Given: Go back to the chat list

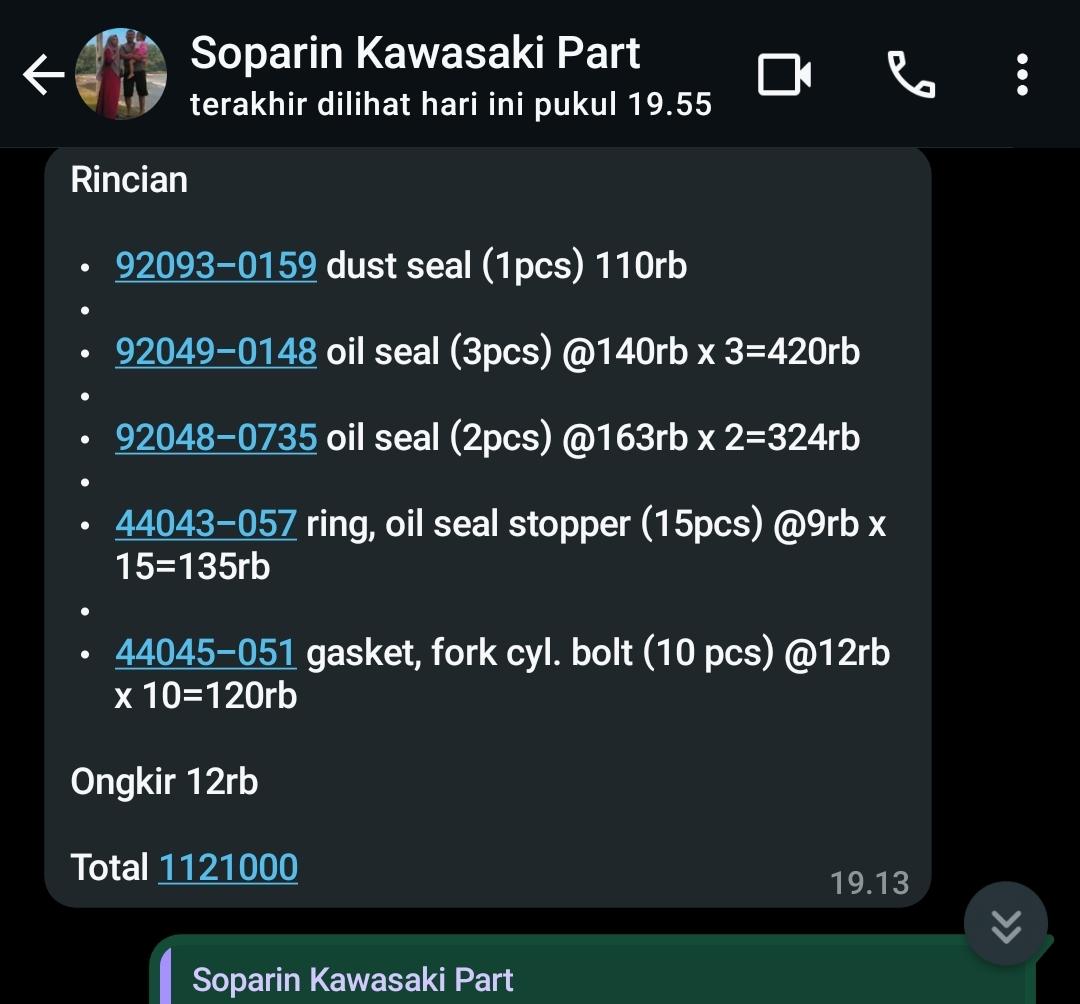Looking at the screenshot, I should (x=42, y=75).
